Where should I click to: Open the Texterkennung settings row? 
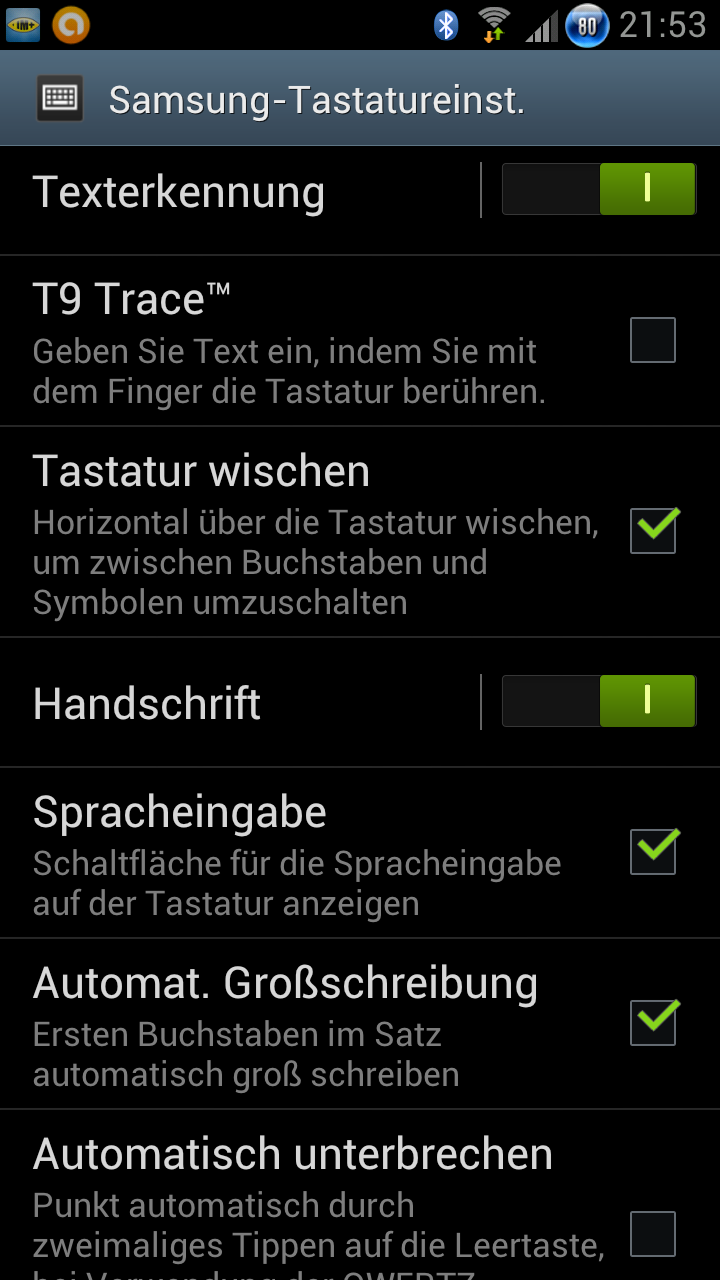pos(240,192)
